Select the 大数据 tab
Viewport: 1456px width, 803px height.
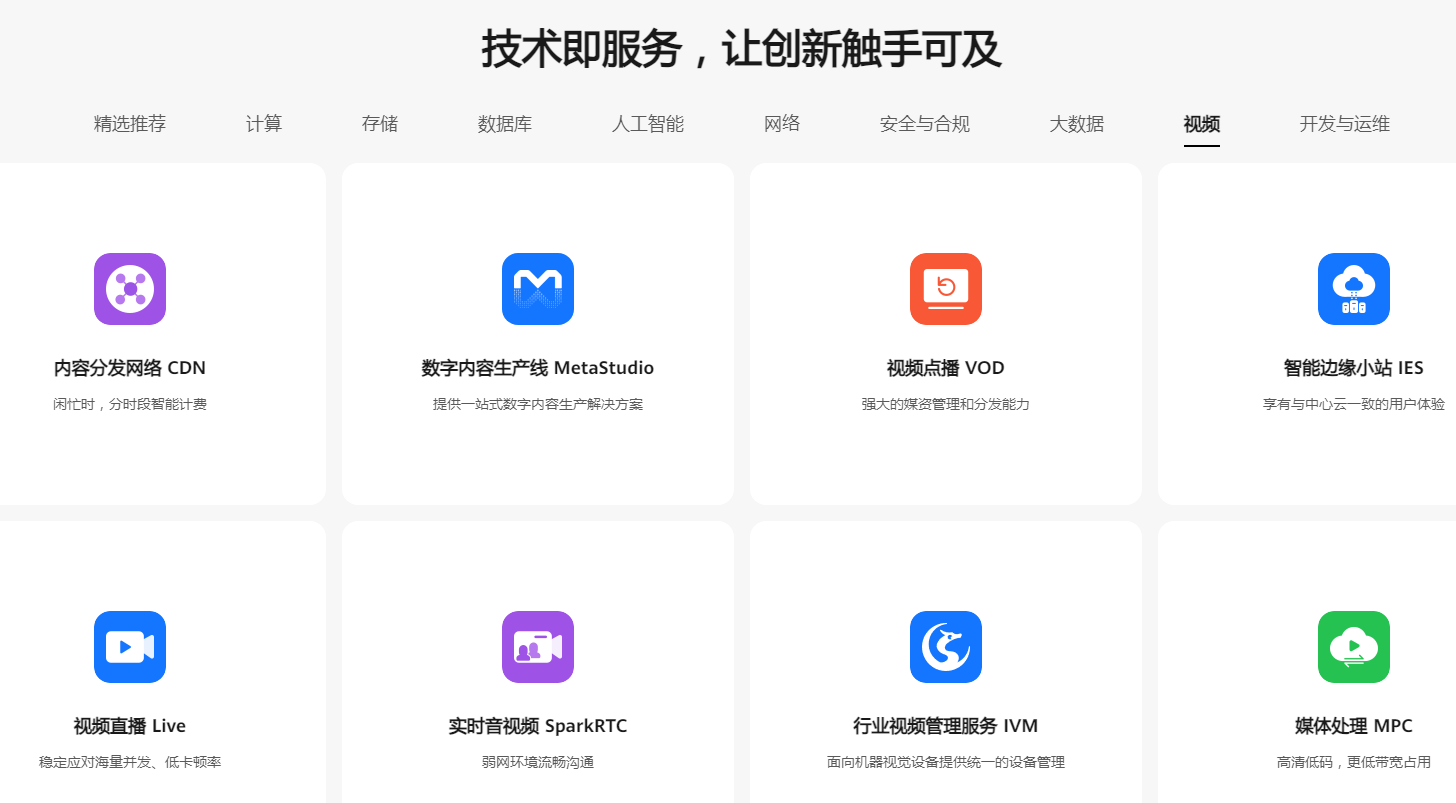[1077, 124]
